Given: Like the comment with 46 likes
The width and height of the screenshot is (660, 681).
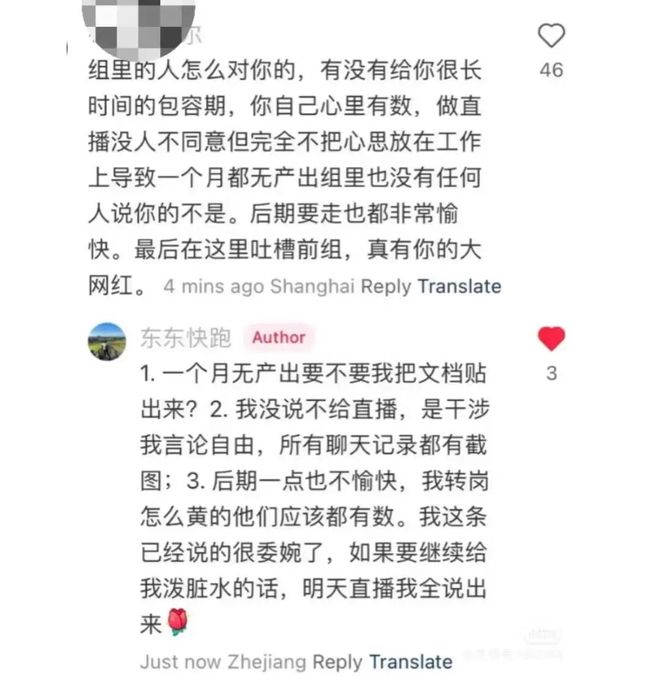Looking at the screenshot, I should point(551,37).
